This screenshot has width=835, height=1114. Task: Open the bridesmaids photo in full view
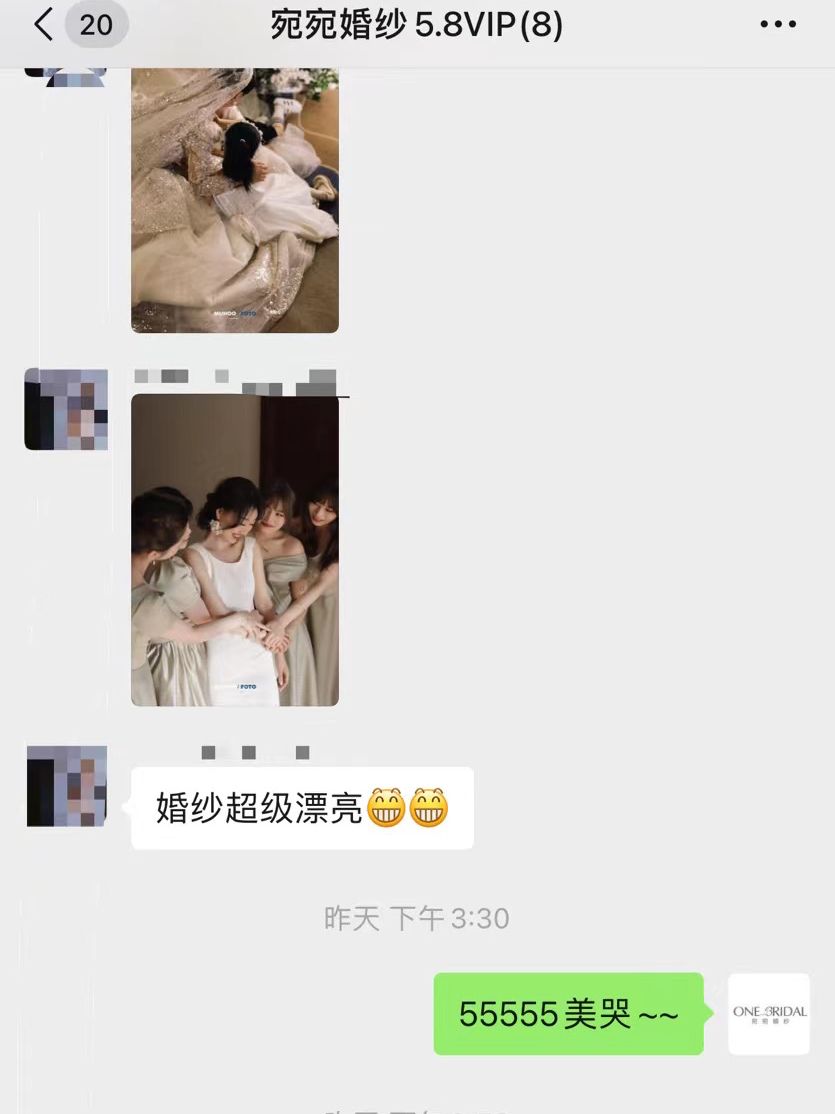coord(235,550)
